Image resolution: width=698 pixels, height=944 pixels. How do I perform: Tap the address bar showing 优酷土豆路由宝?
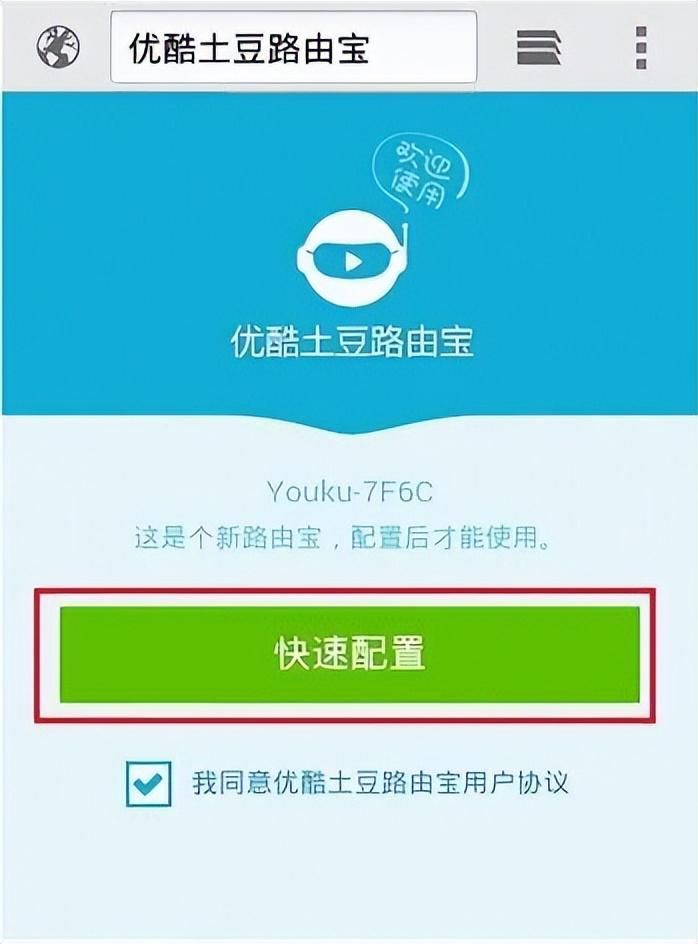292,47
